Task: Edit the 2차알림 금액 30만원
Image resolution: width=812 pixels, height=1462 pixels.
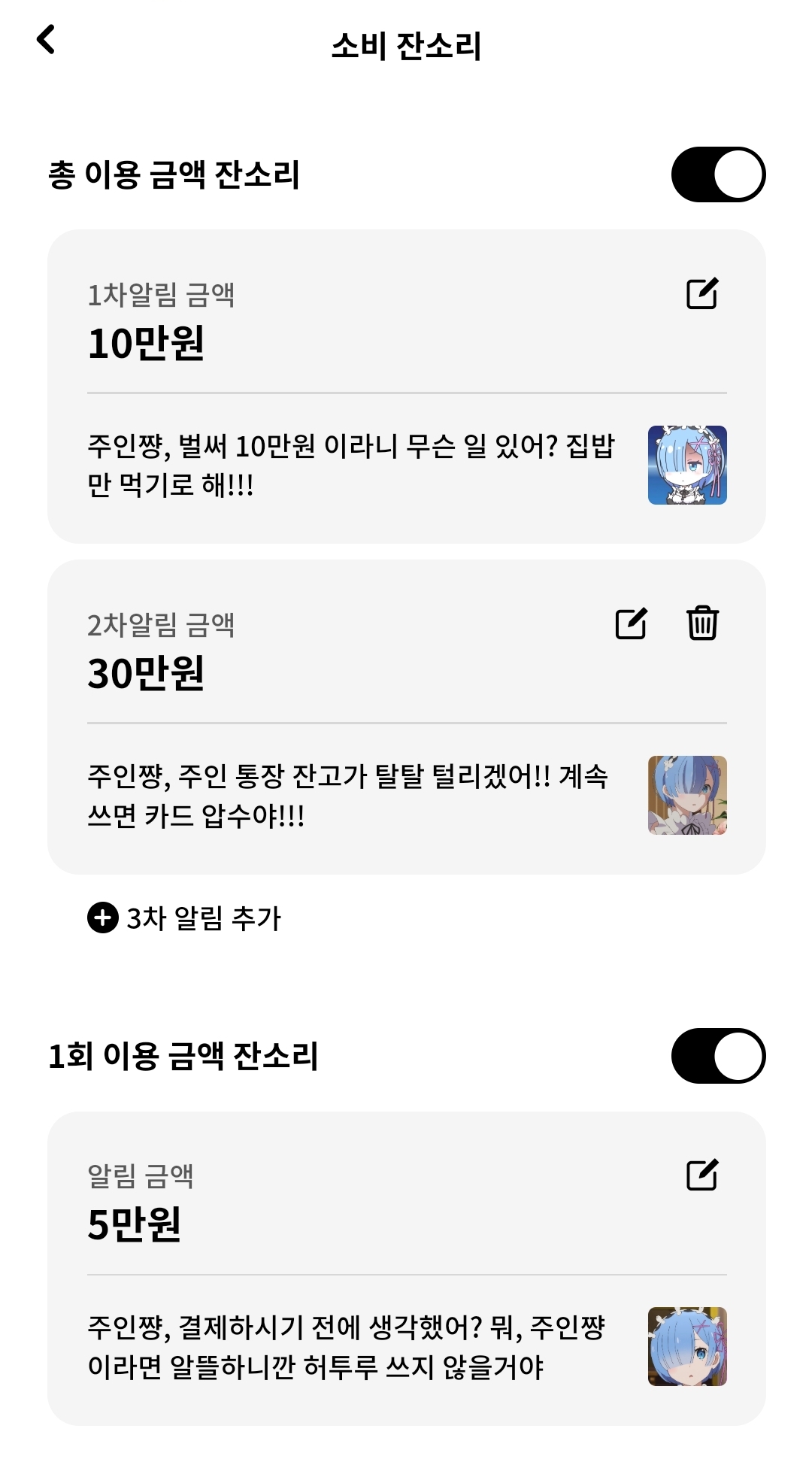Action: (x=631, y=623)
